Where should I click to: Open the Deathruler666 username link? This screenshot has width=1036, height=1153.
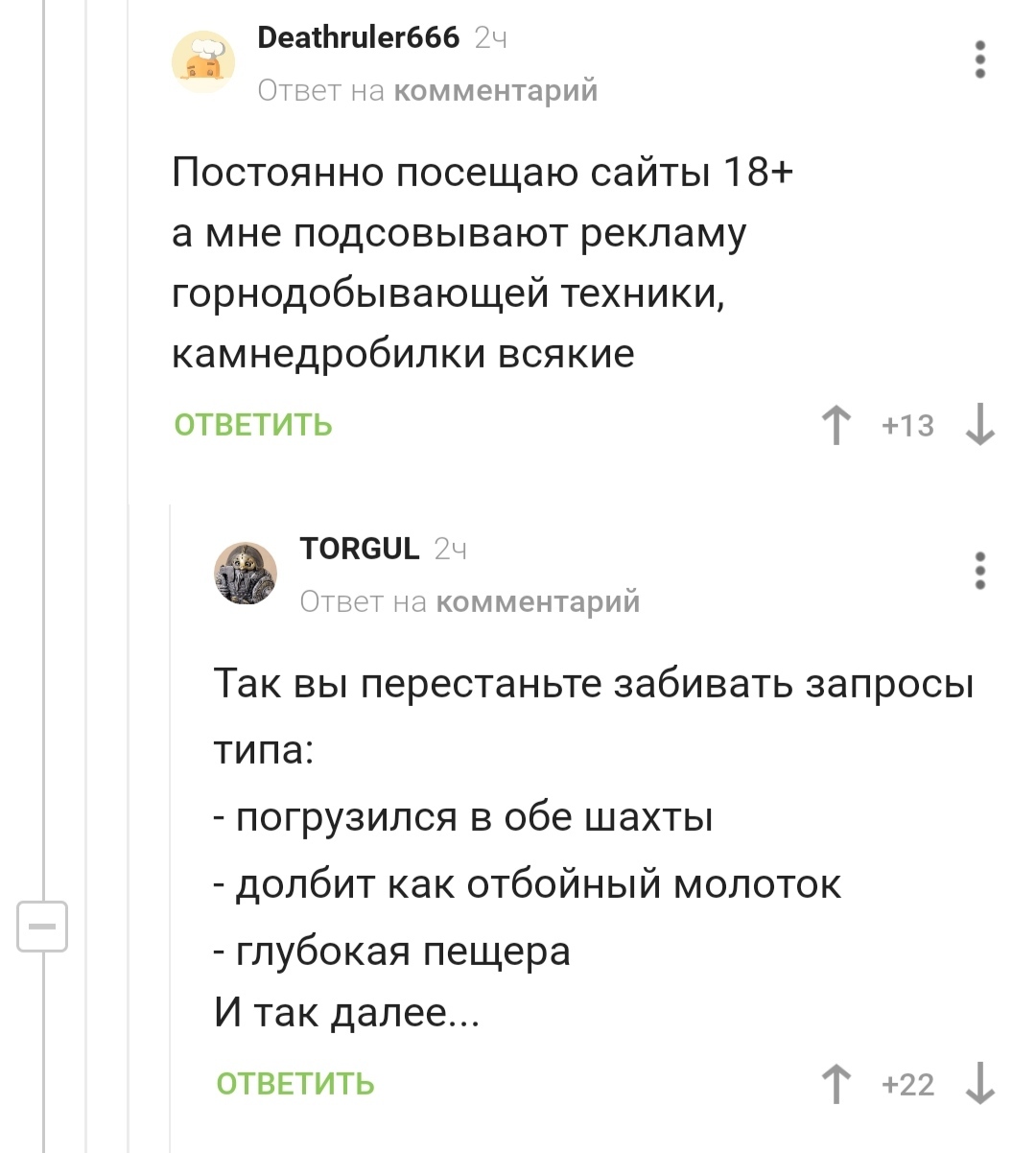[359, 37]
